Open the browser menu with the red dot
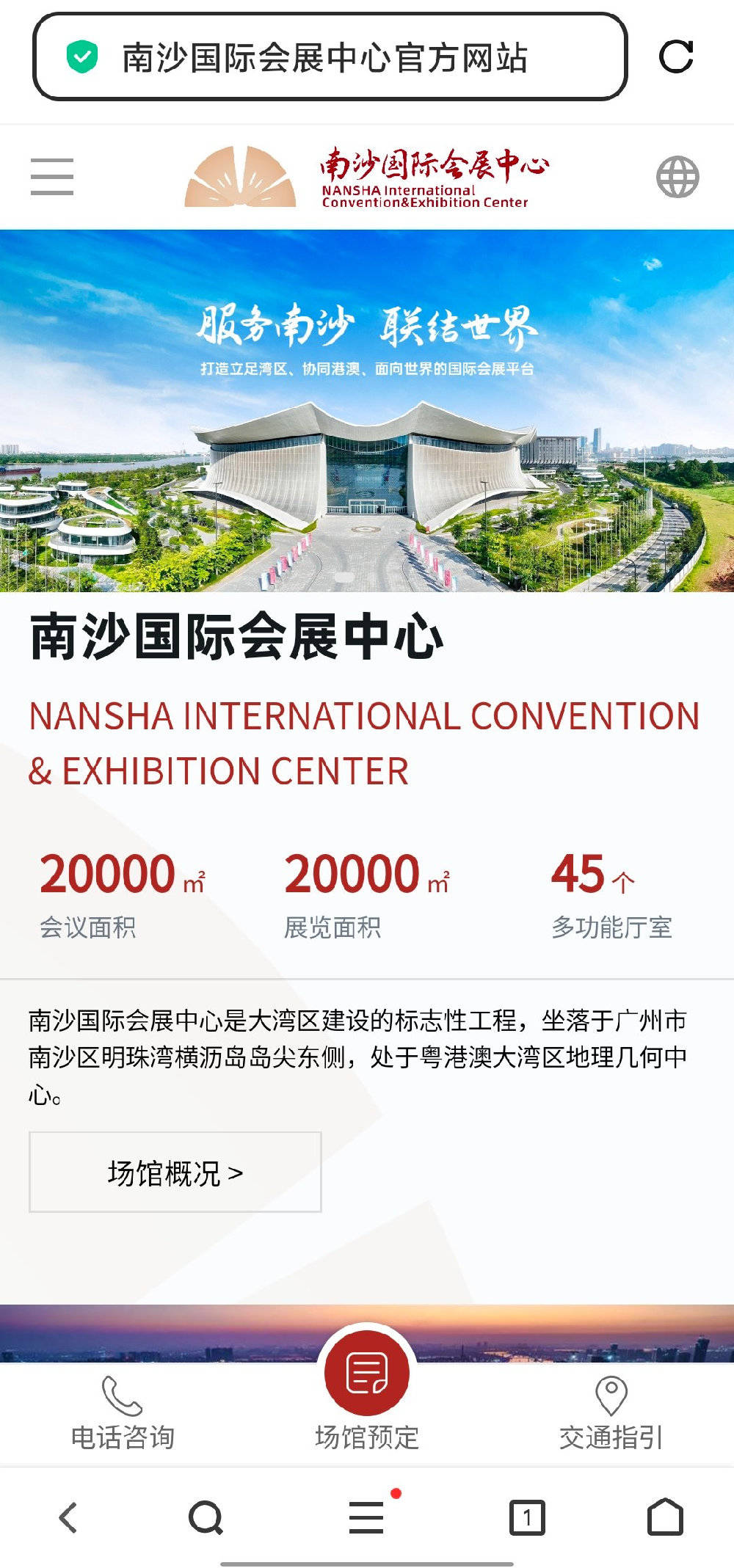 coord(366,1517)
